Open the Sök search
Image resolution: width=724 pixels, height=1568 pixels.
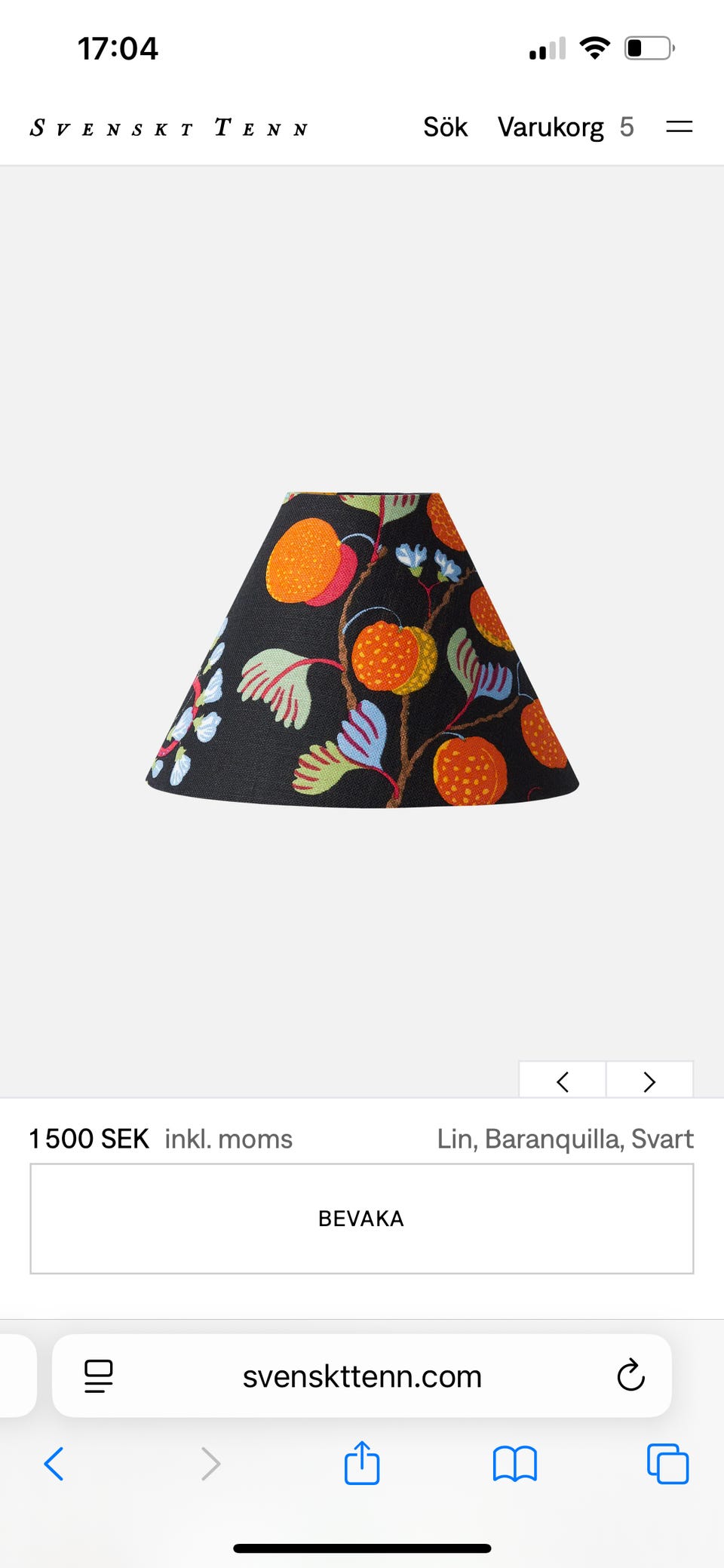tap(445, 128)
